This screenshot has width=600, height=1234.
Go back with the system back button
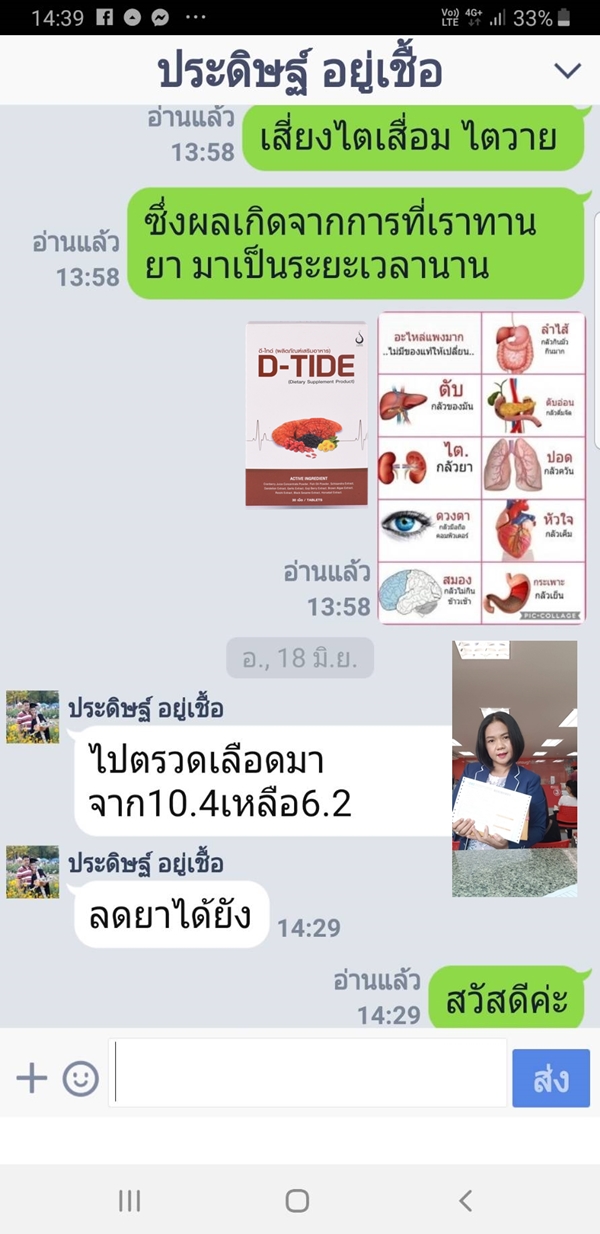465,1201
